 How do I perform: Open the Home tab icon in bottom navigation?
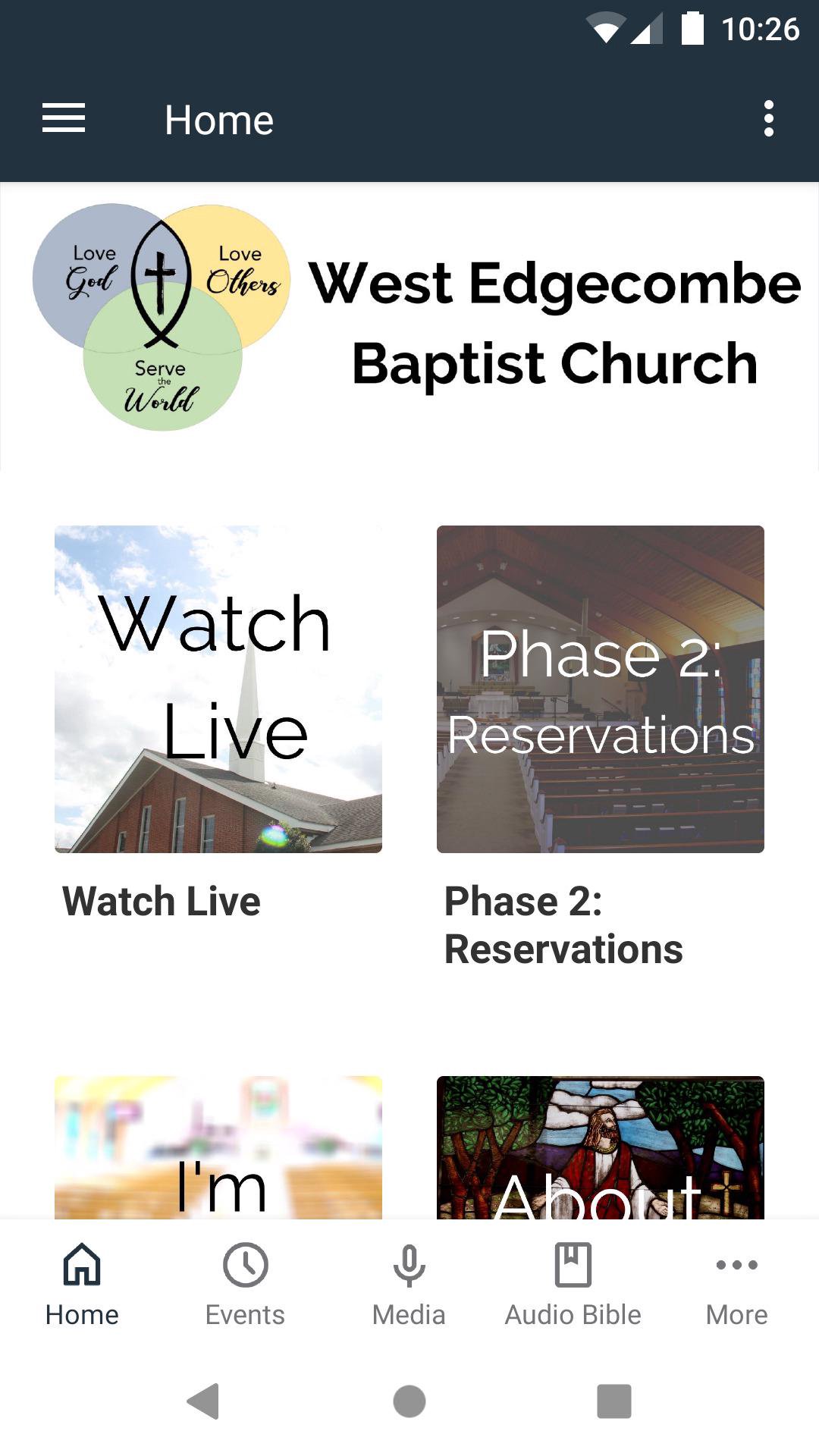coord(81,1265)
